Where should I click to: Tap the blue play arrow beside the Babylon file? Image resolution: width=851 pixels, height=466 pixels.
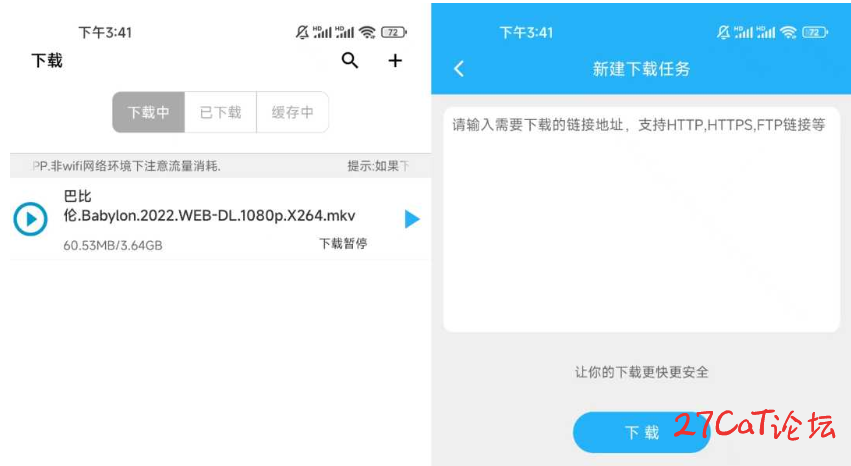pos(411,219)
